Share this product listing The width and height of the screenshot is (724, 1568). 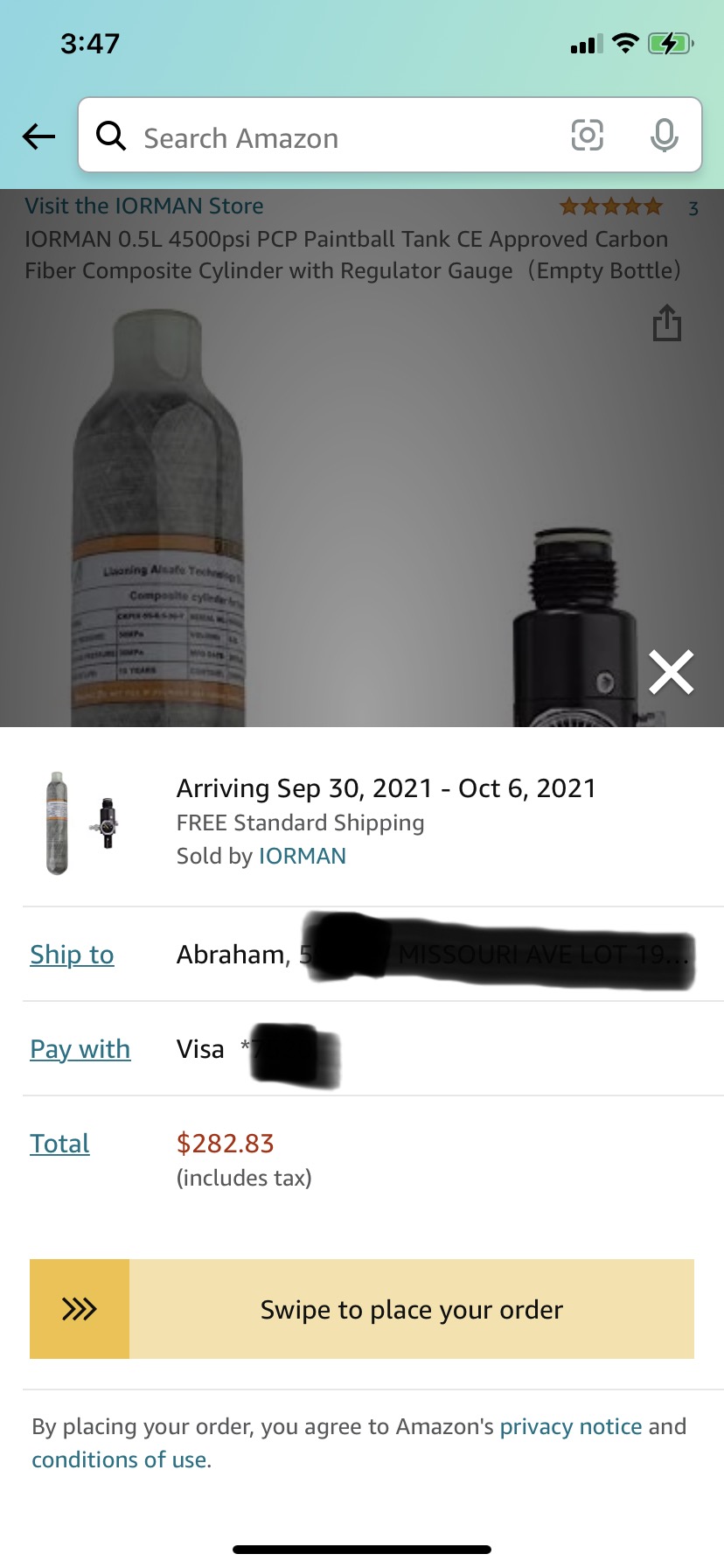click(x=666, y=323)
